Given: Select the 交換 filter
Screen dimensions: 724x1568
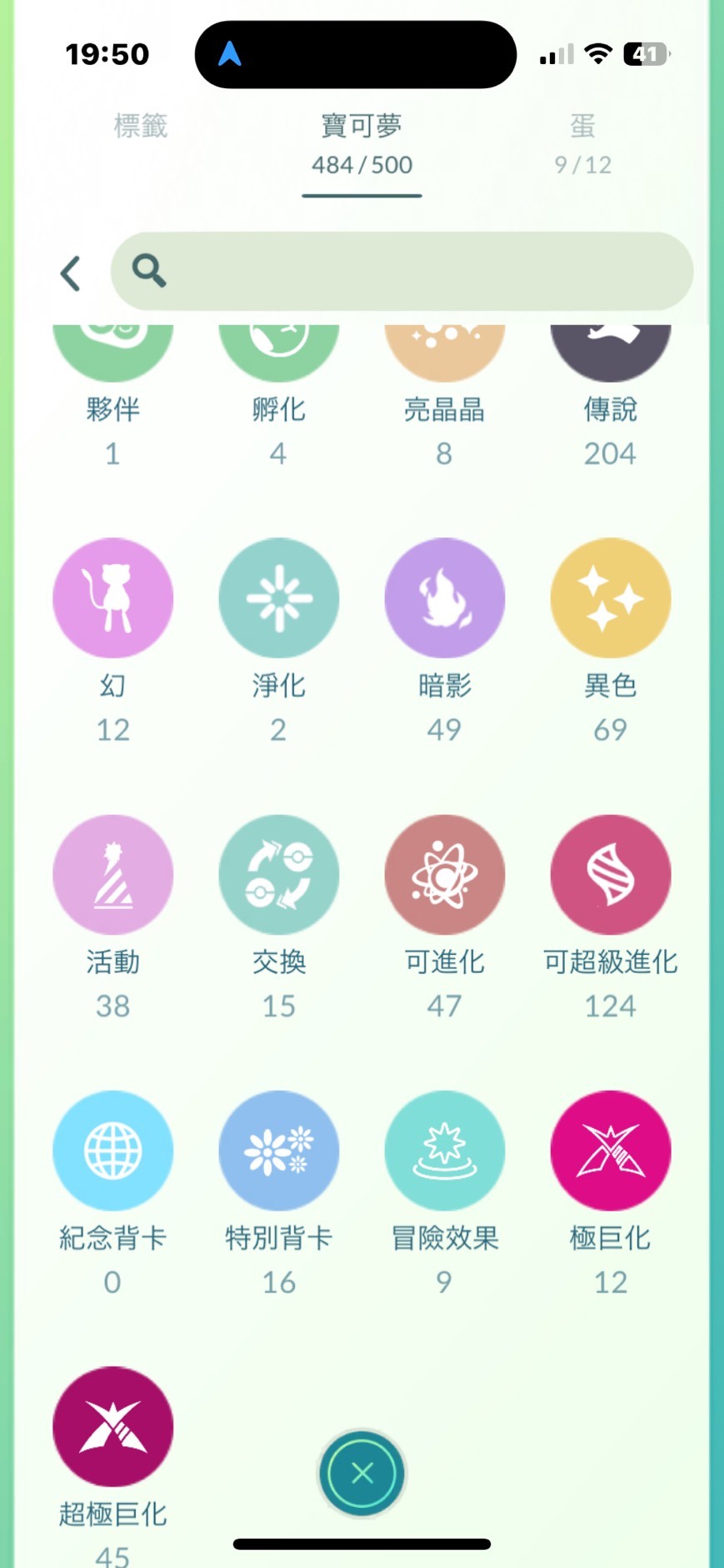Looking at the screenshot, I should click(278, 875).
